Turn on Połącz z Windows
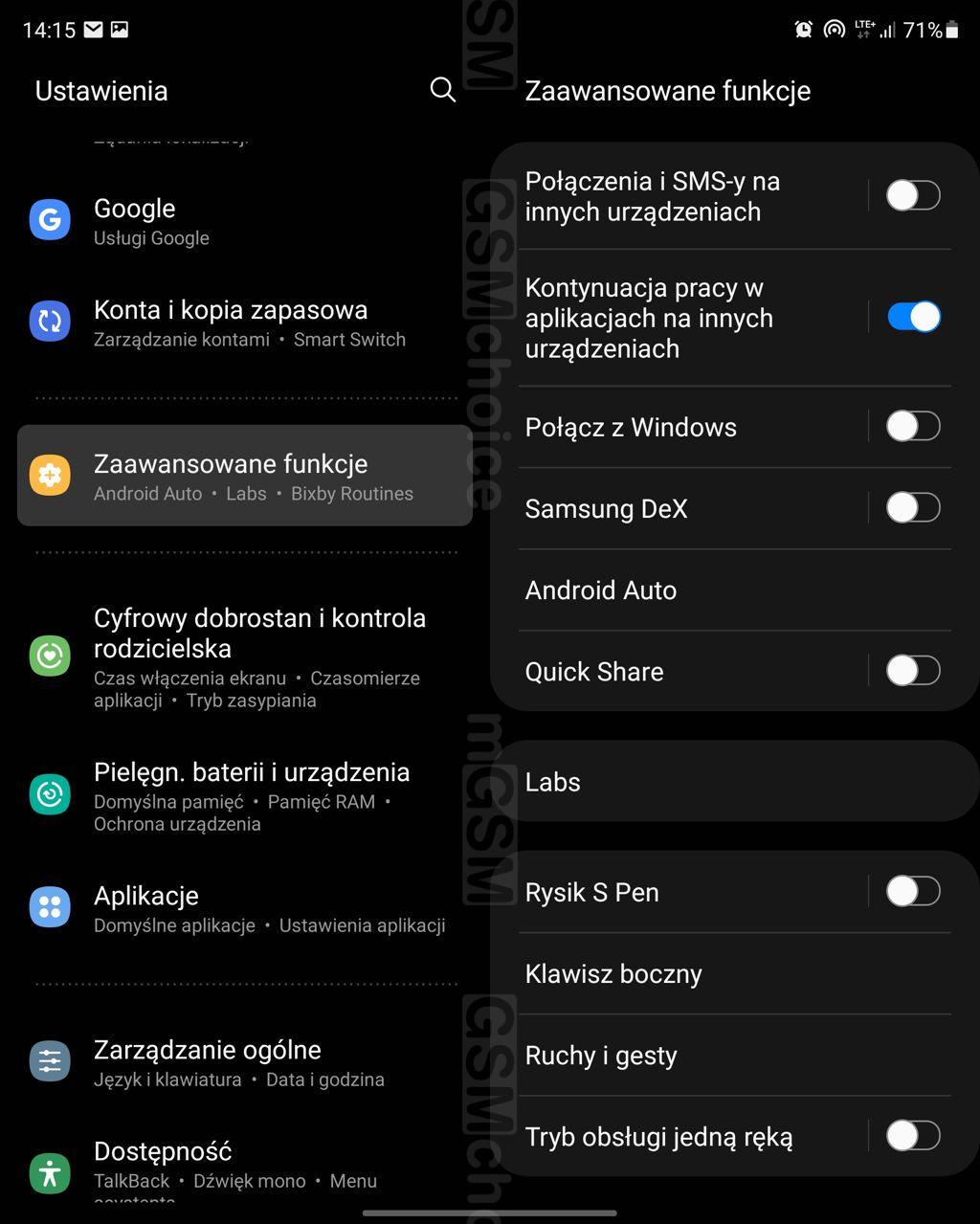The width and height of the screenshot is (980, 1224). [x=912, y=426]
